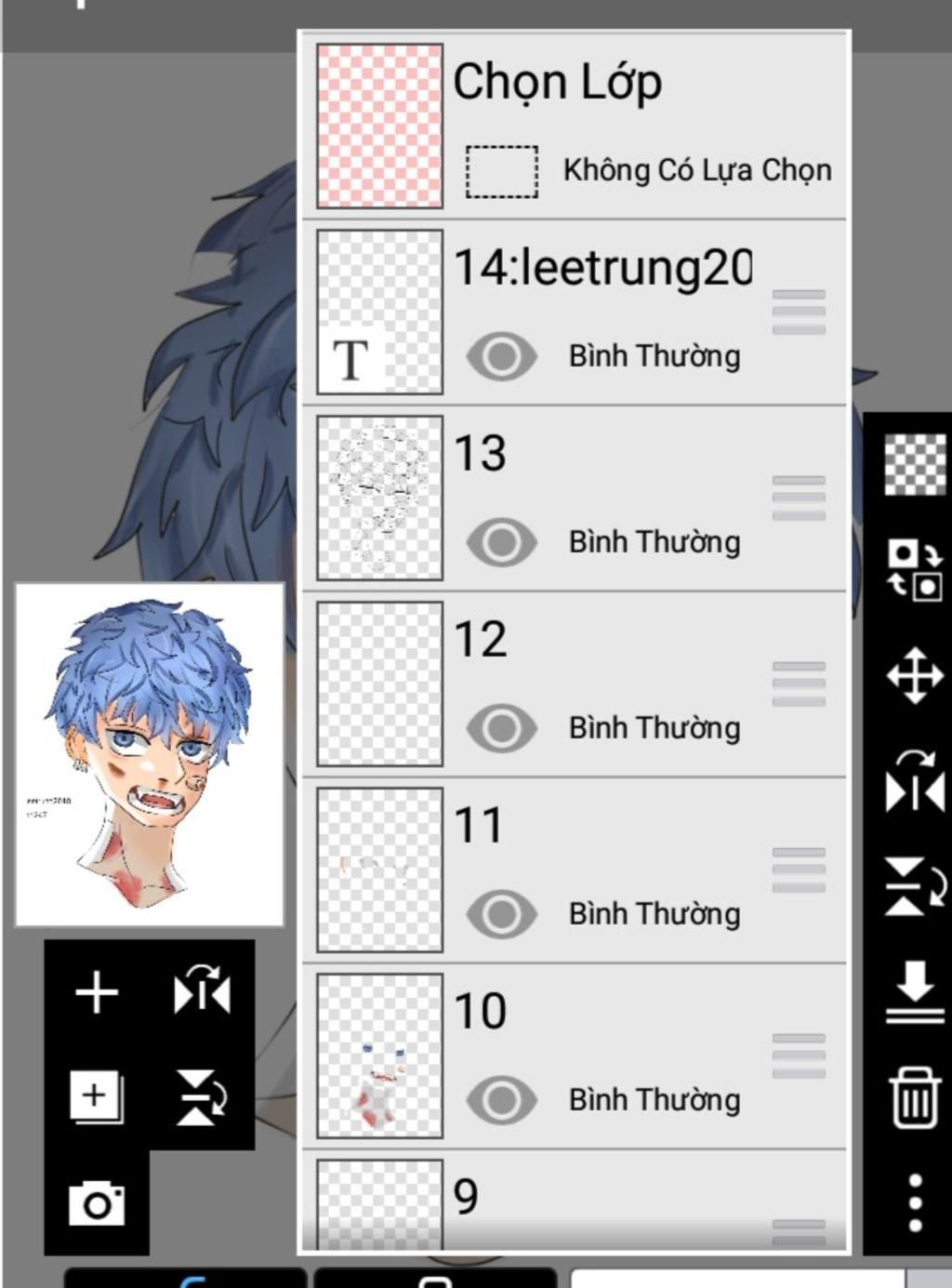Image resolution: width=952 pixels, height=1288 pixels.
Task: Hide layer 10 using its eye icon
Action: (501, 1100)
